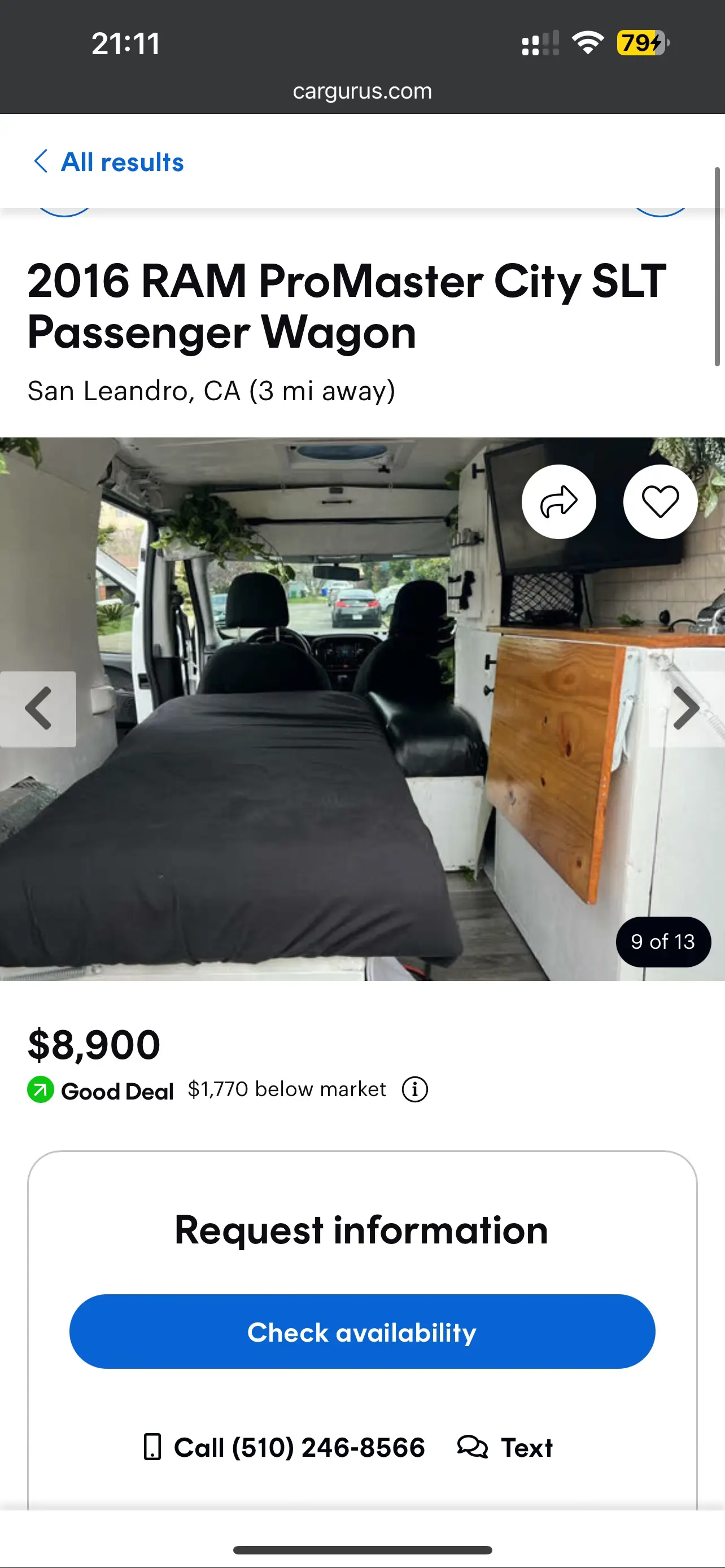Tap Check availability

362,1333
